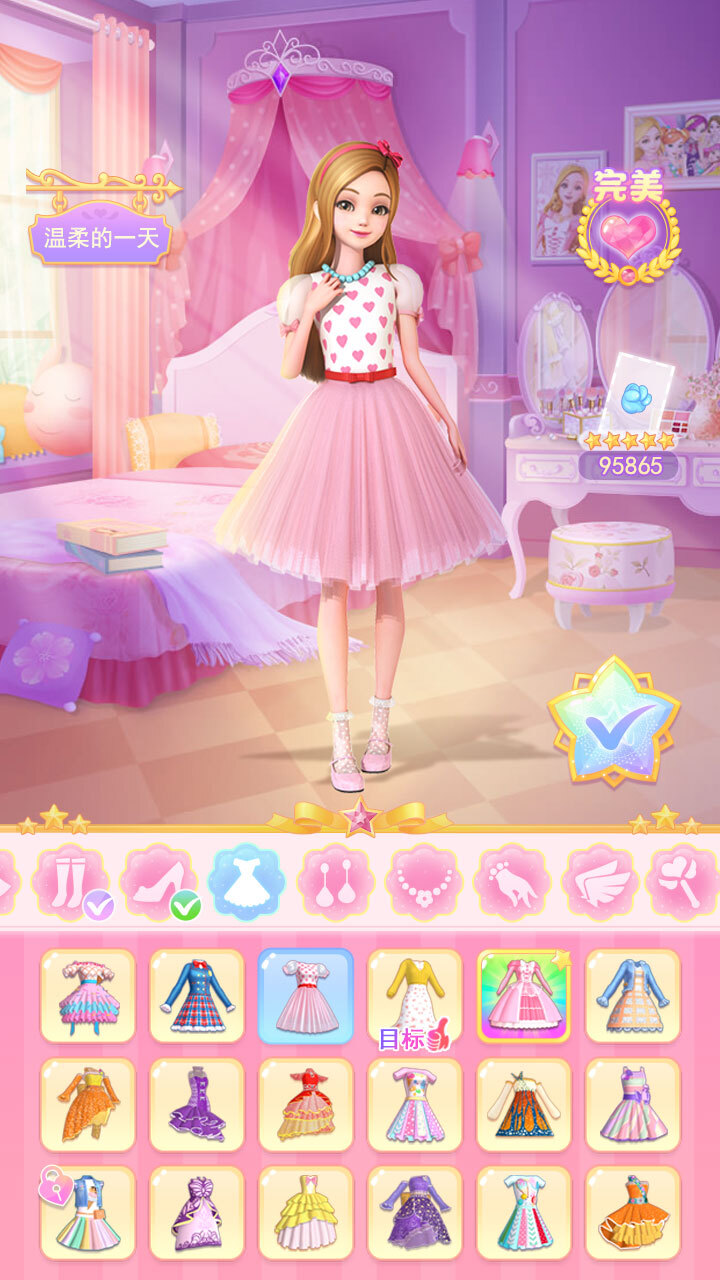Pick the purple ruffled mermaid dress
The image size is (720, 1280).
click(x=197, y=1105)
